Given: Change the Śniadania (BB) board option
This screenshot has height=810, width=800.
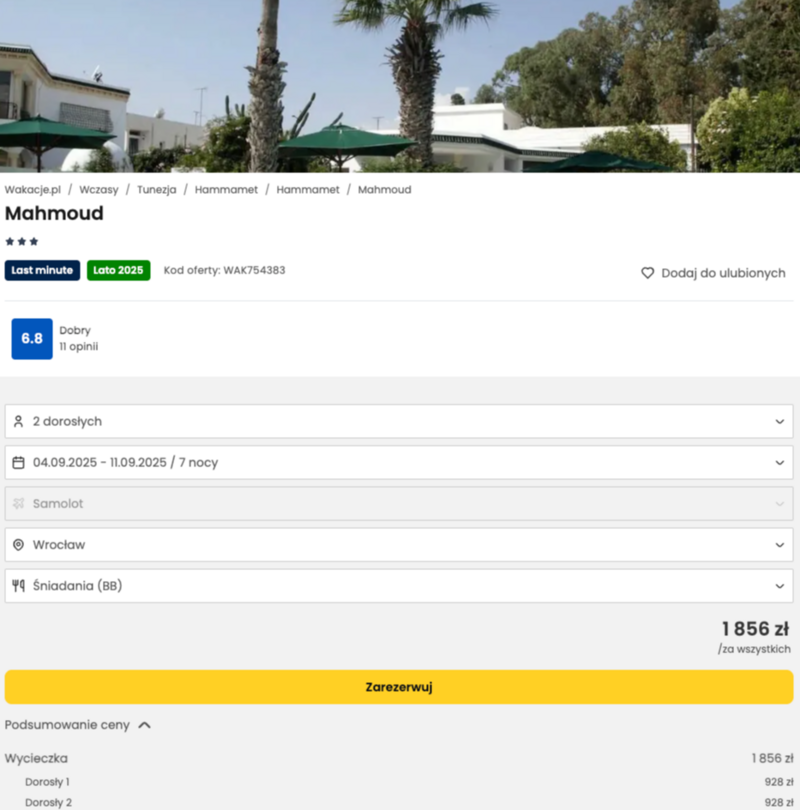Looking at the screenshot, I should click(x=399, y=586).
